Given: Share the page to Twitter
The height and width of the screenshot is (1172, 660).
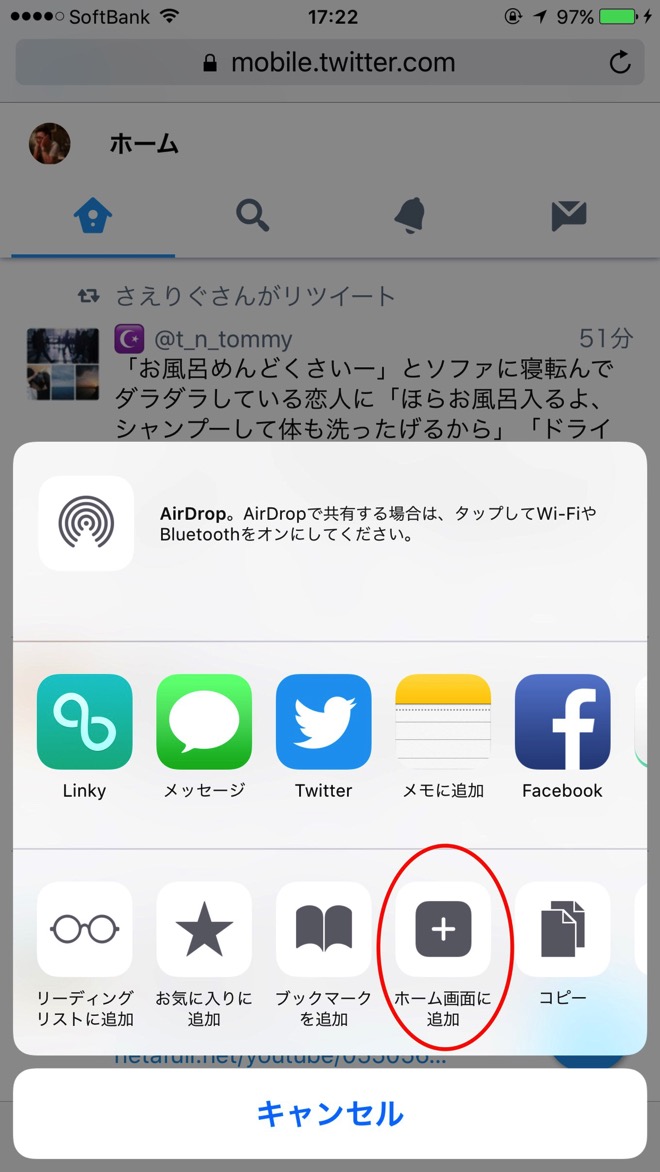Looking at the screenshot, I should (323, 721).
